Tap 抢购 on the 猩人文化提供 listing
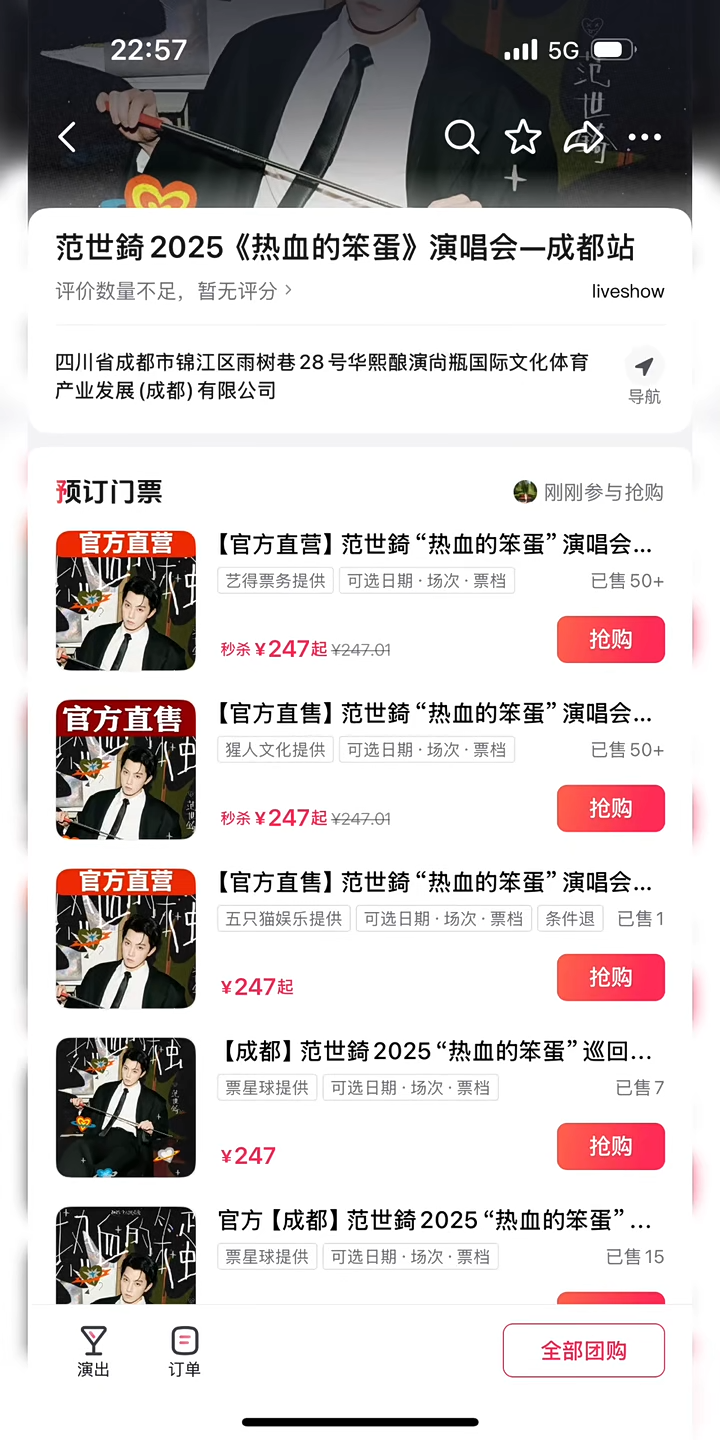 [x=610, y=808]
